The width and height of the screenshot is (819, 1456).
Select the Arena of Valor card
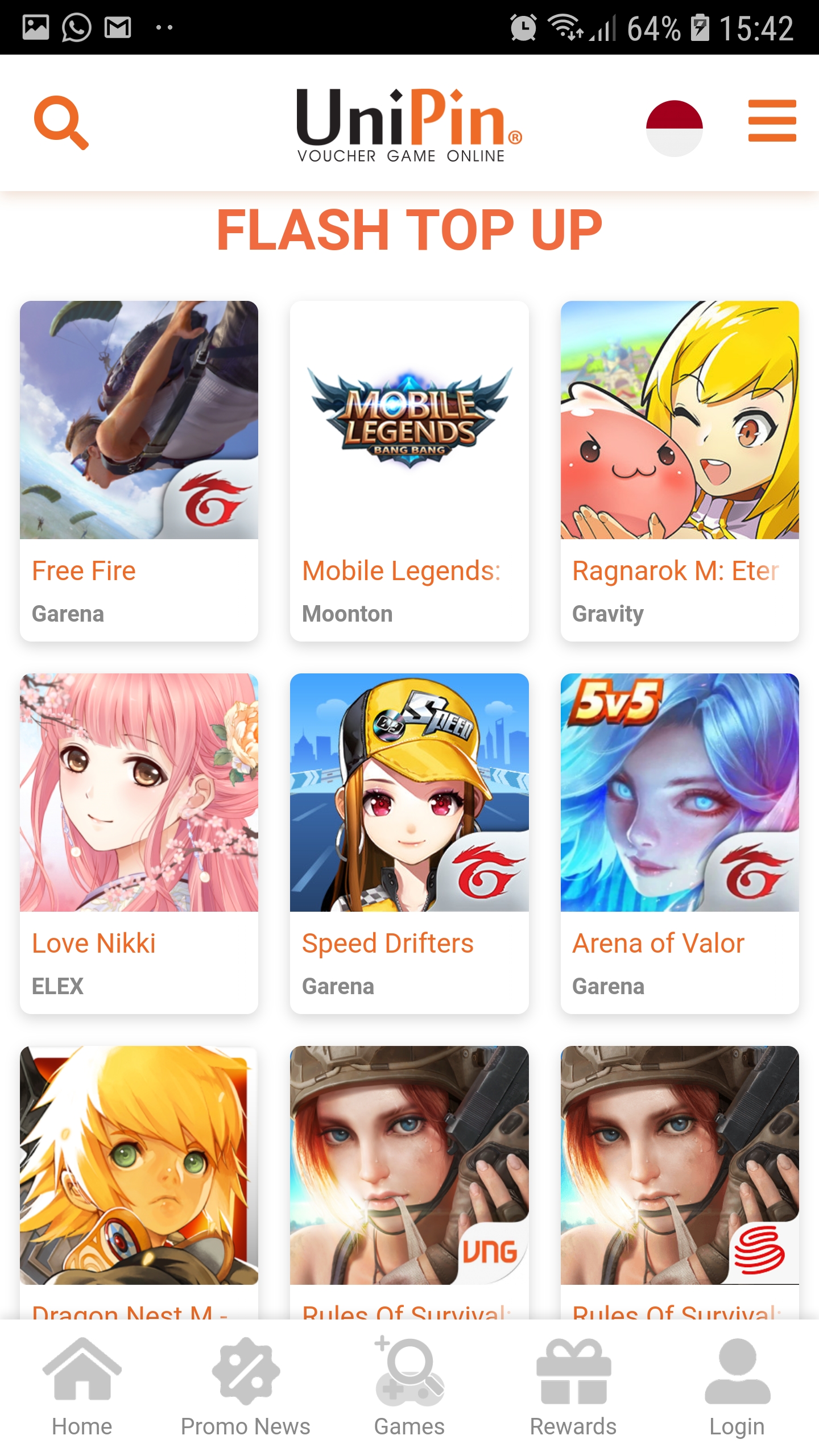pos(680,843)
